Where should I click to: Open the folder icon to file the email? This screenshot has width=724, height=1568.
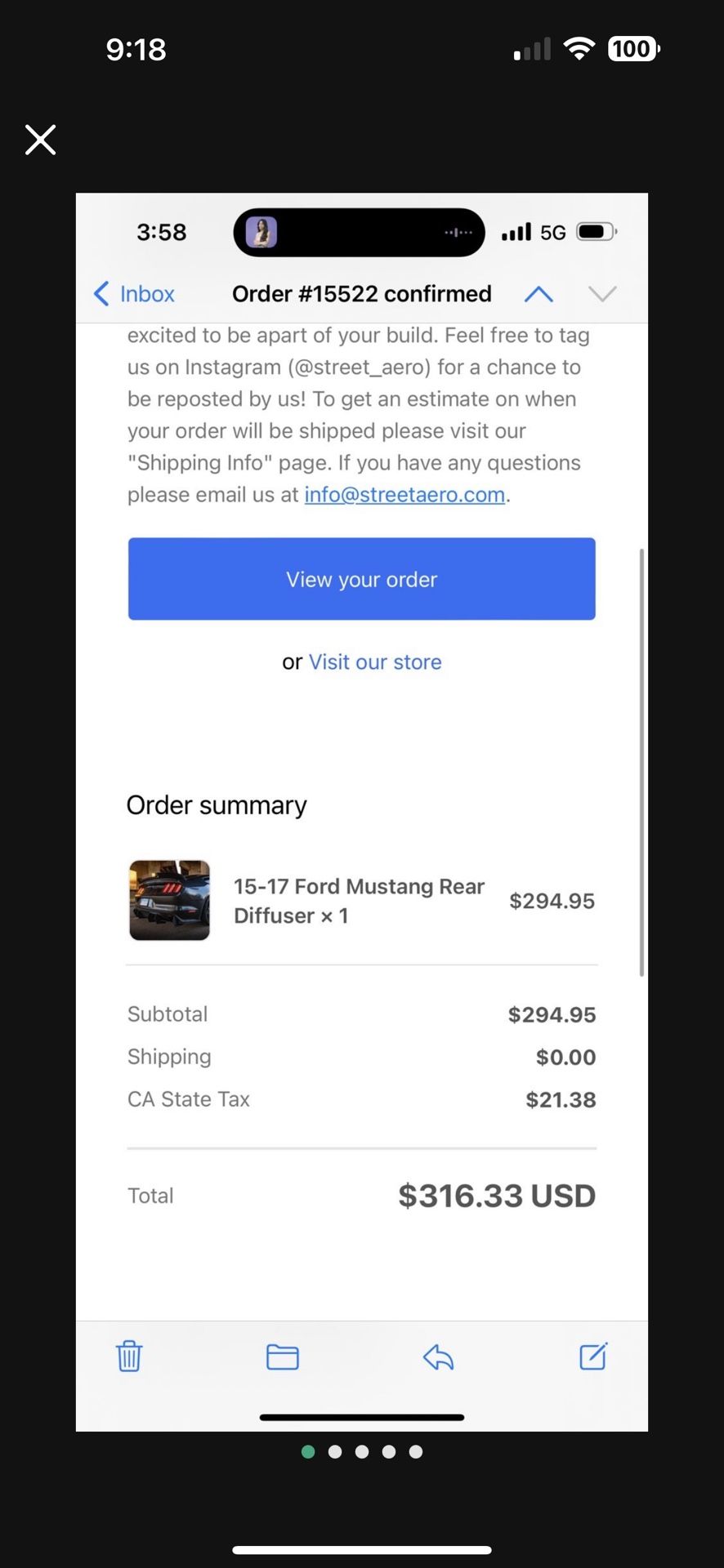282,1356
